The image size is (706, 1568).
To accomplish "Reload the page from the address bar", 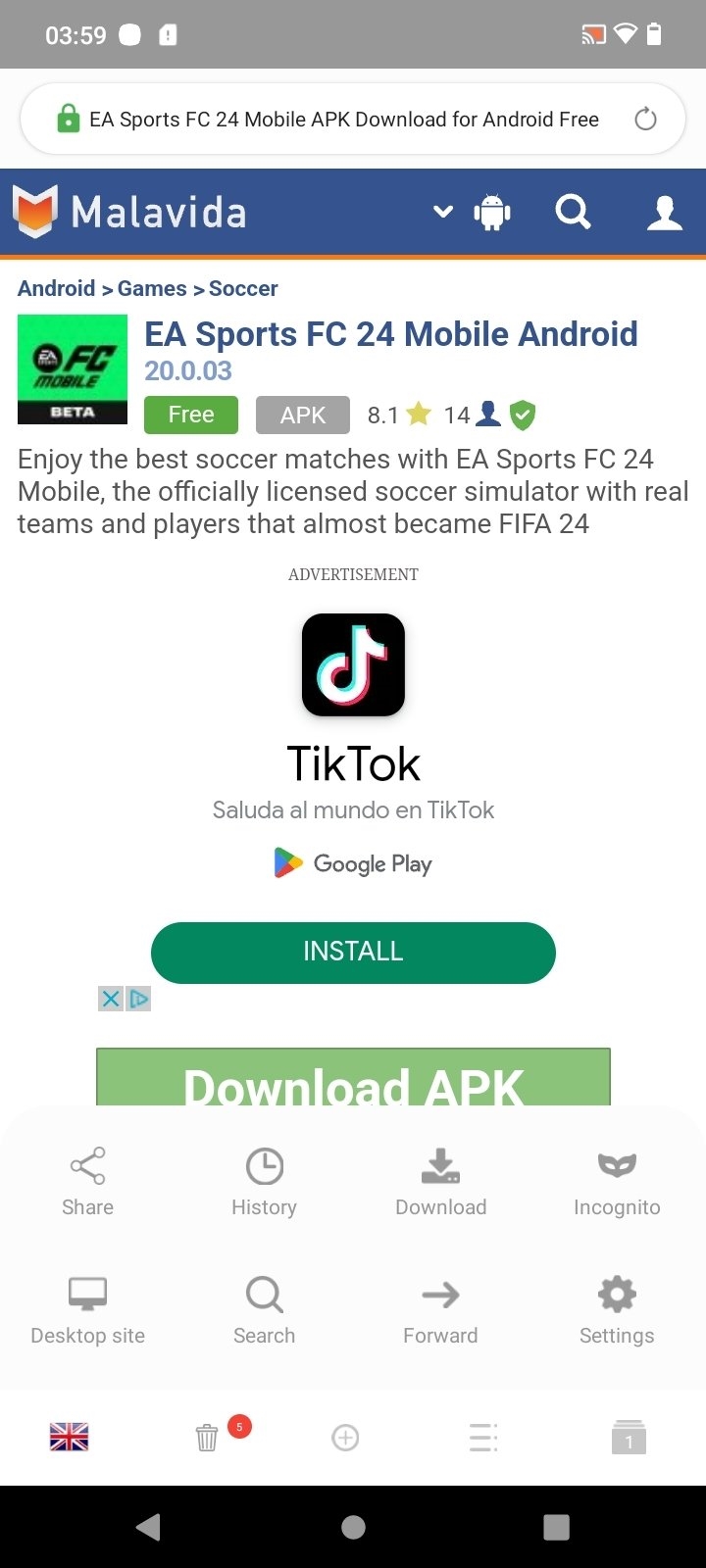I will (x=645, y=120).
